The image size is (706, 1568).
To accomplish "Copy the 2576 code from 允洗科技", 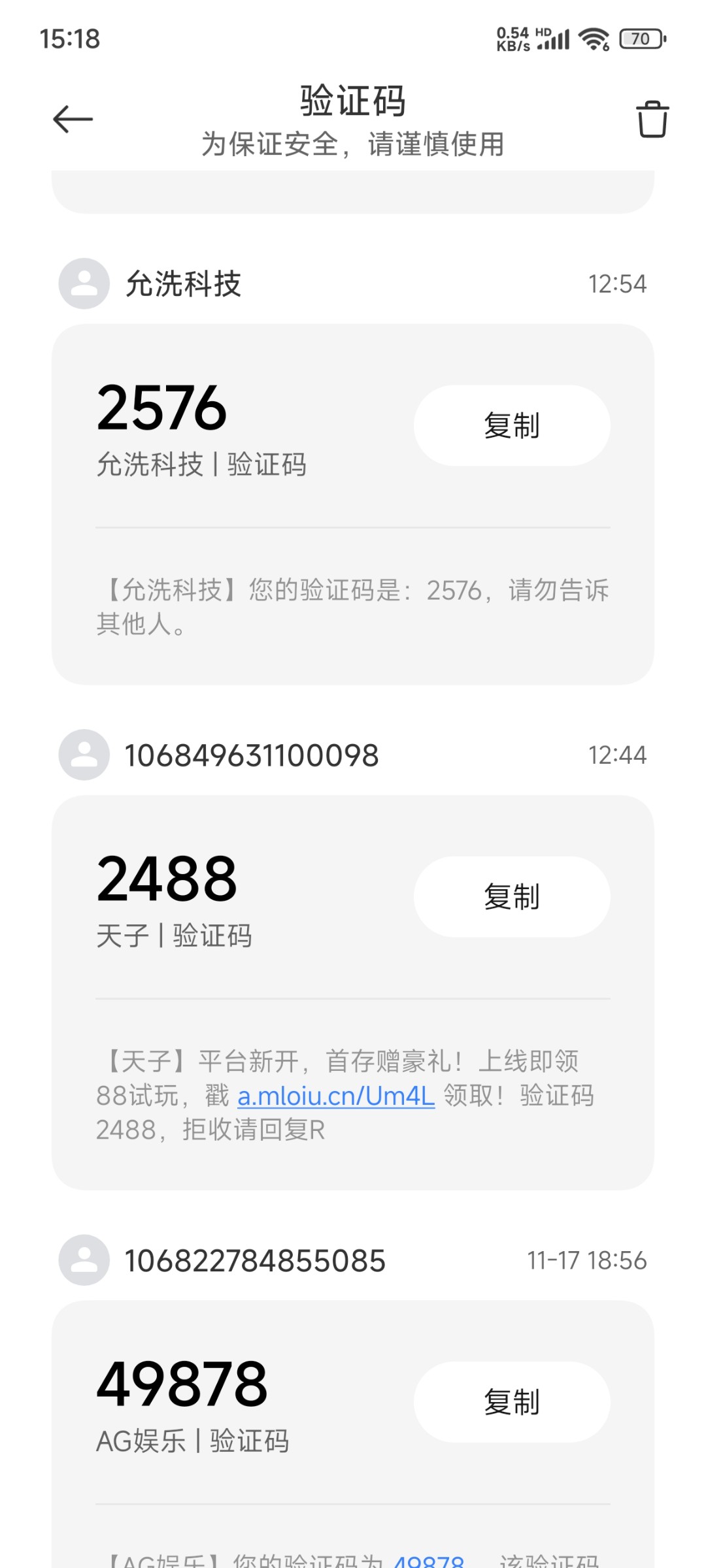I will [512, 425].
